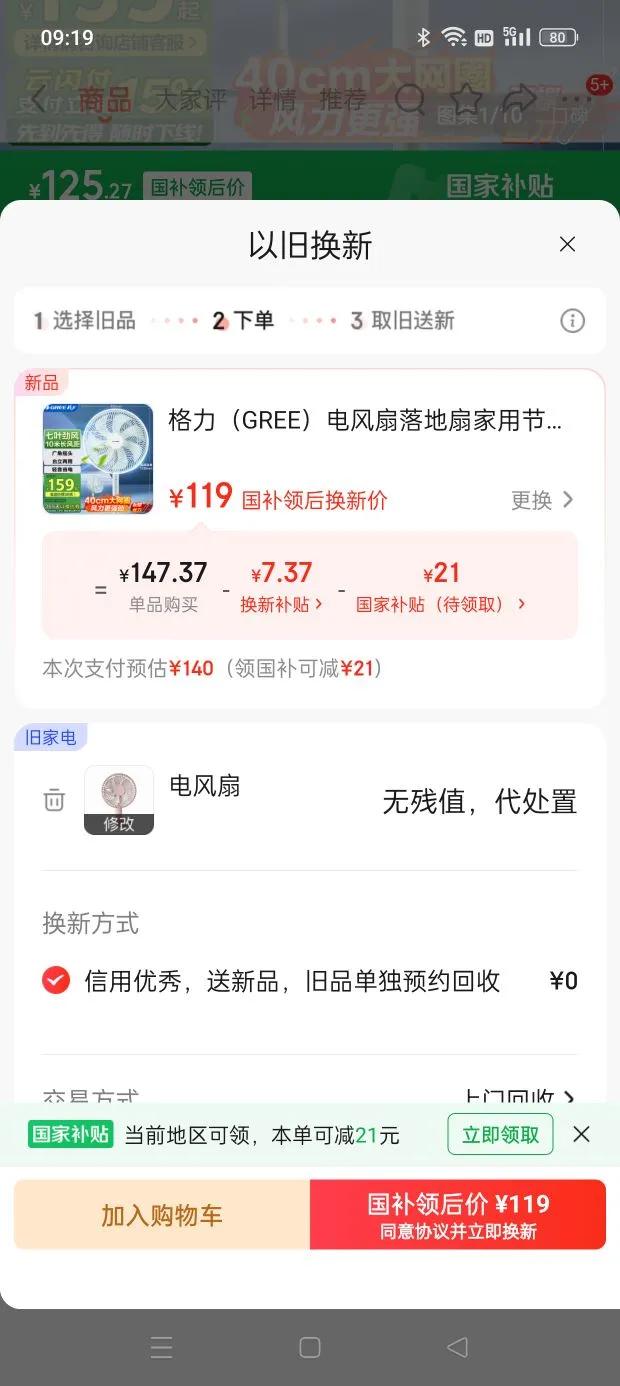Image resolution: width=620 pixels, height=1386 pixels.
Task: Add the fan with 加入购物车
Action: tap(162, 1215)
